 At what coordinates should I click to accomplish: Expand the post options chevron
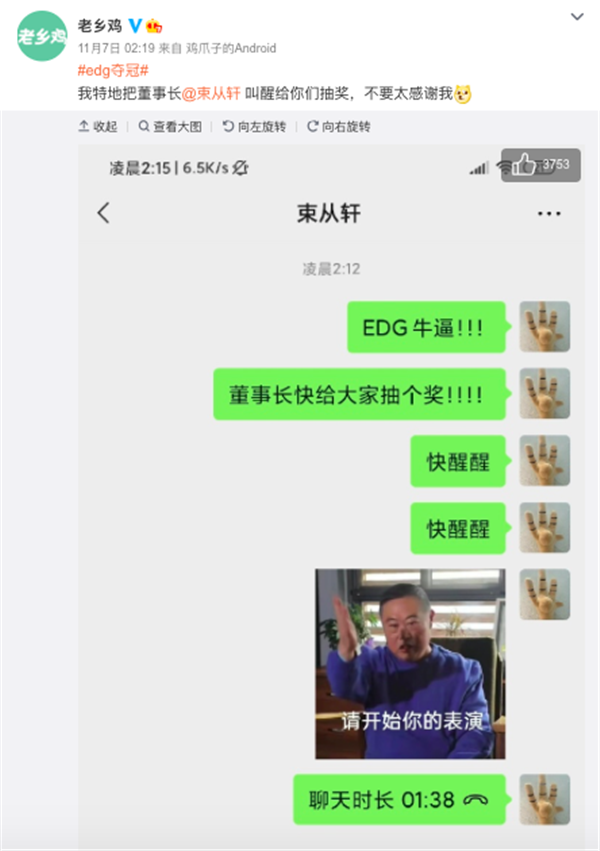(x=578, y=18)
